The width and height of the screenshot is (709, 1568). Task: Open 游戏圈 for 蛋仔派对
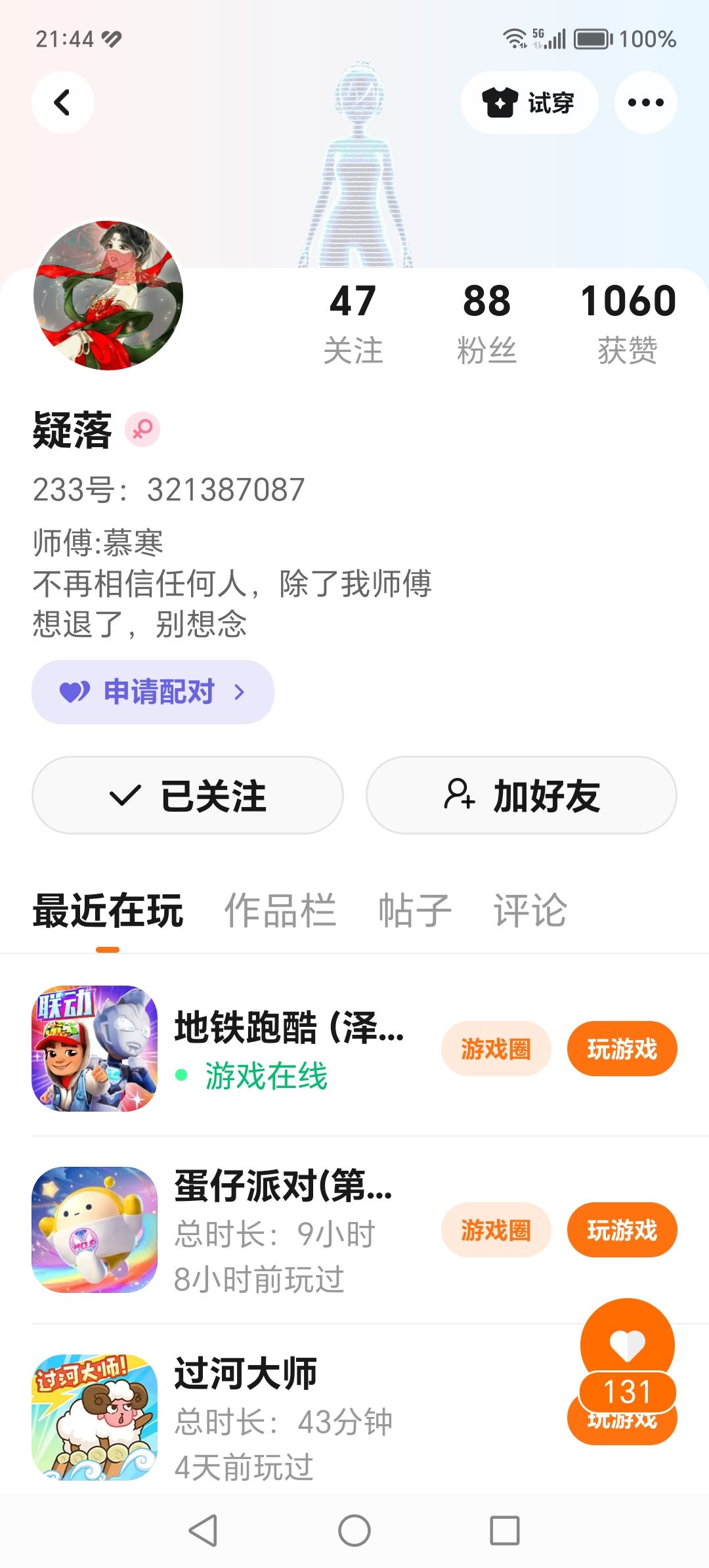tap(496, 1230)
